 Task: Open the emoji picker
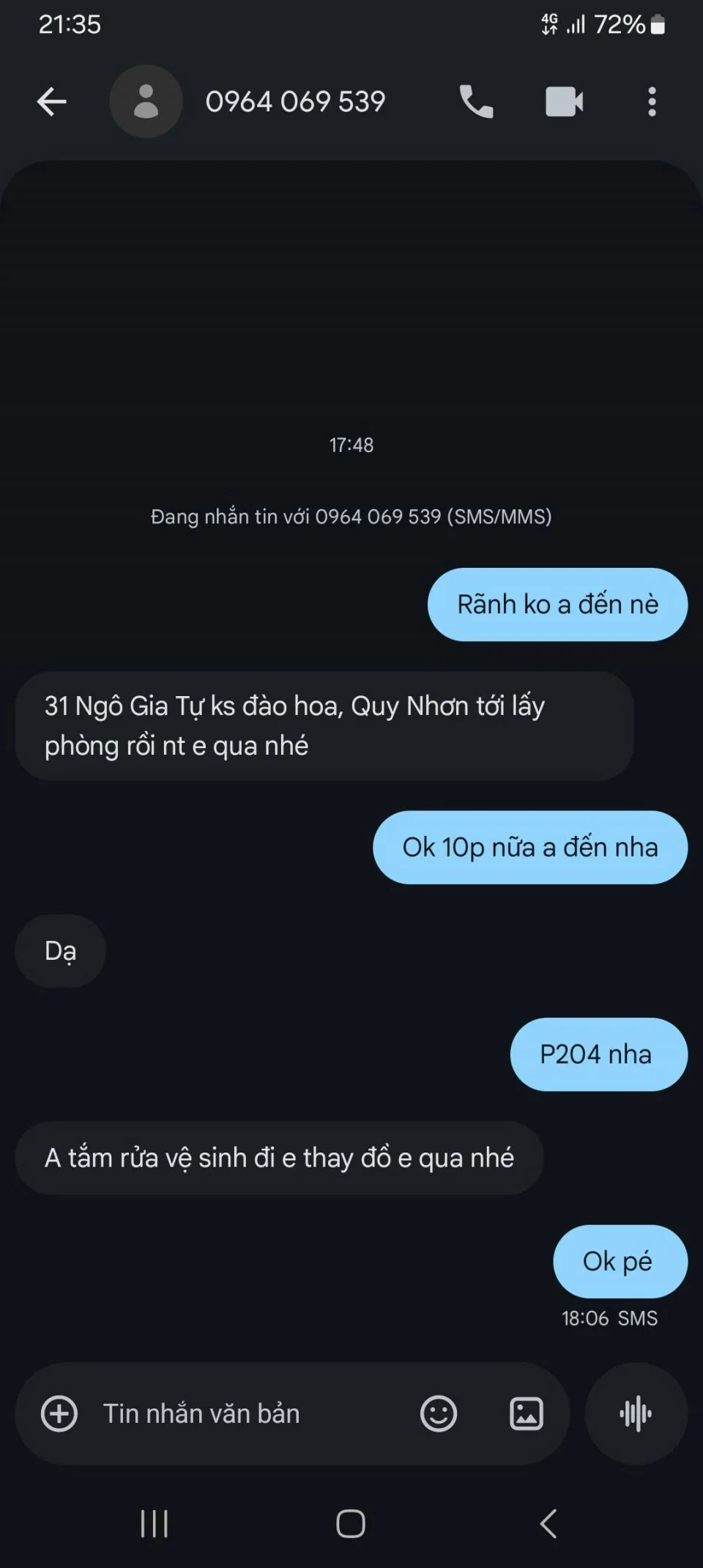click(439, 1413)
